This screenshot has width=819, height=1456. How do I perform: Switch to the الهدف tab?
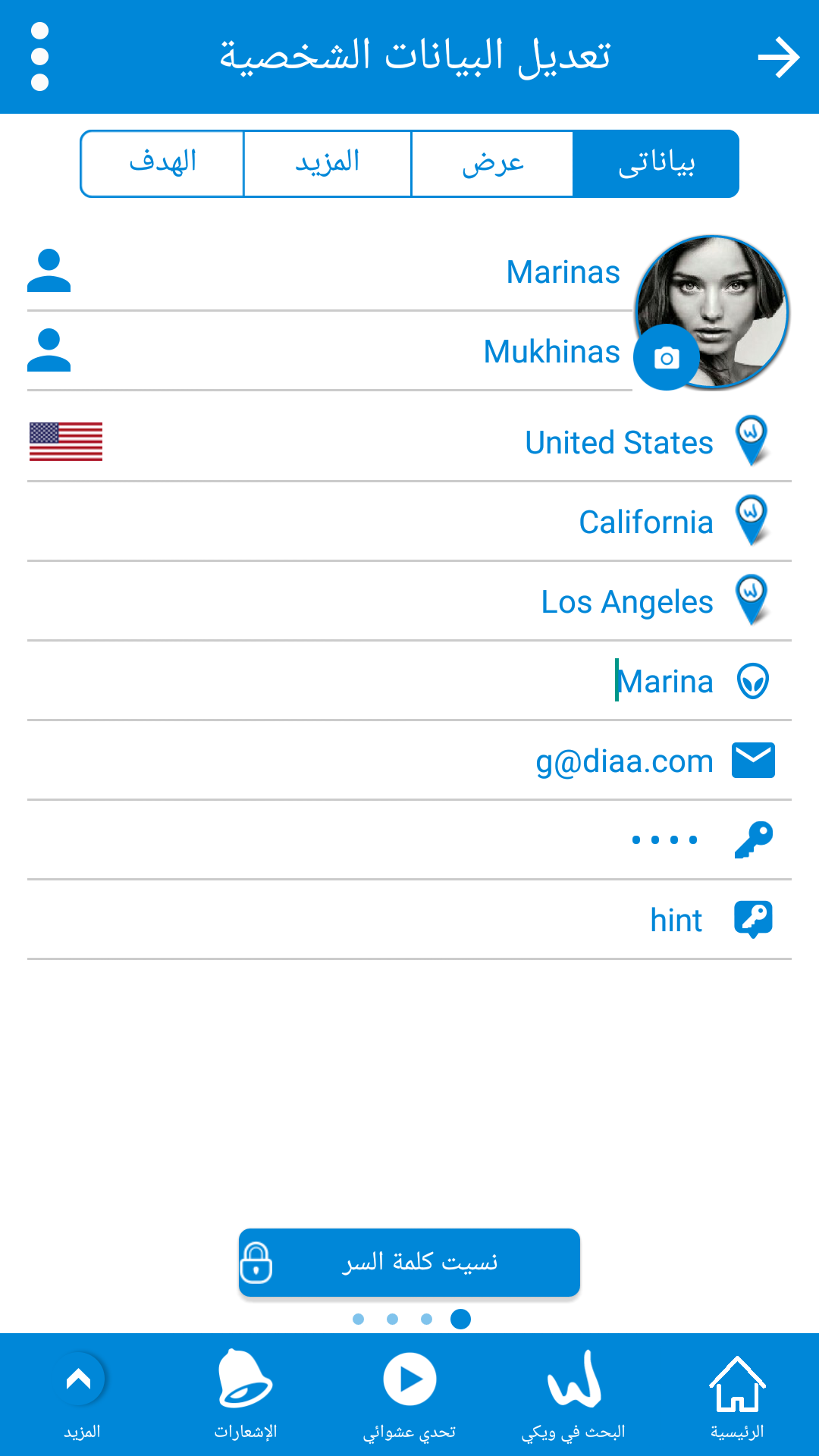click(x=162, y=164)
